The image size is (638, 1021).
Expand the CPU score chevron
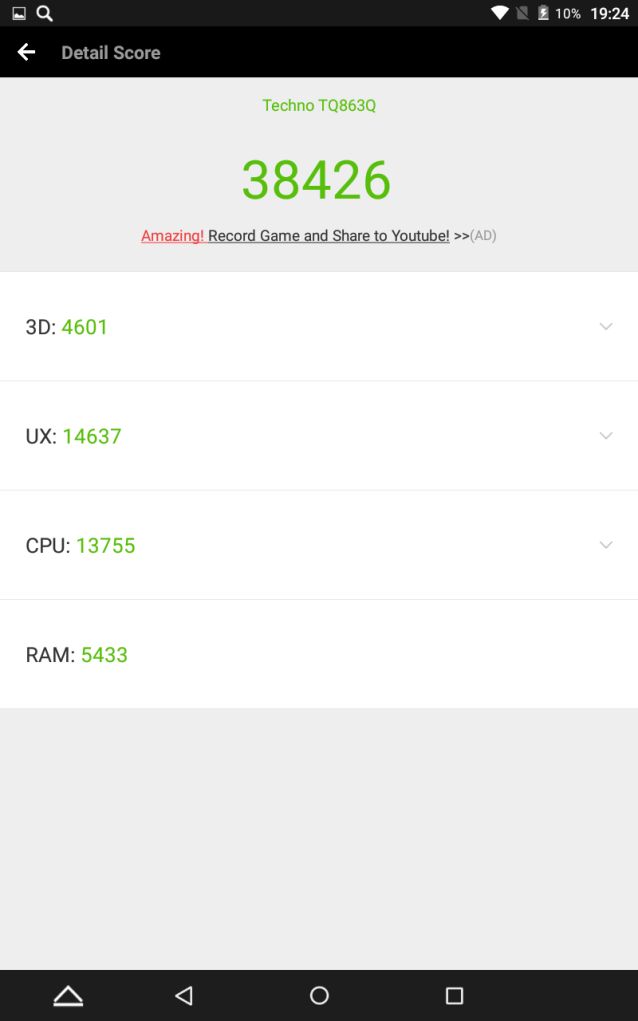(606, 545)
